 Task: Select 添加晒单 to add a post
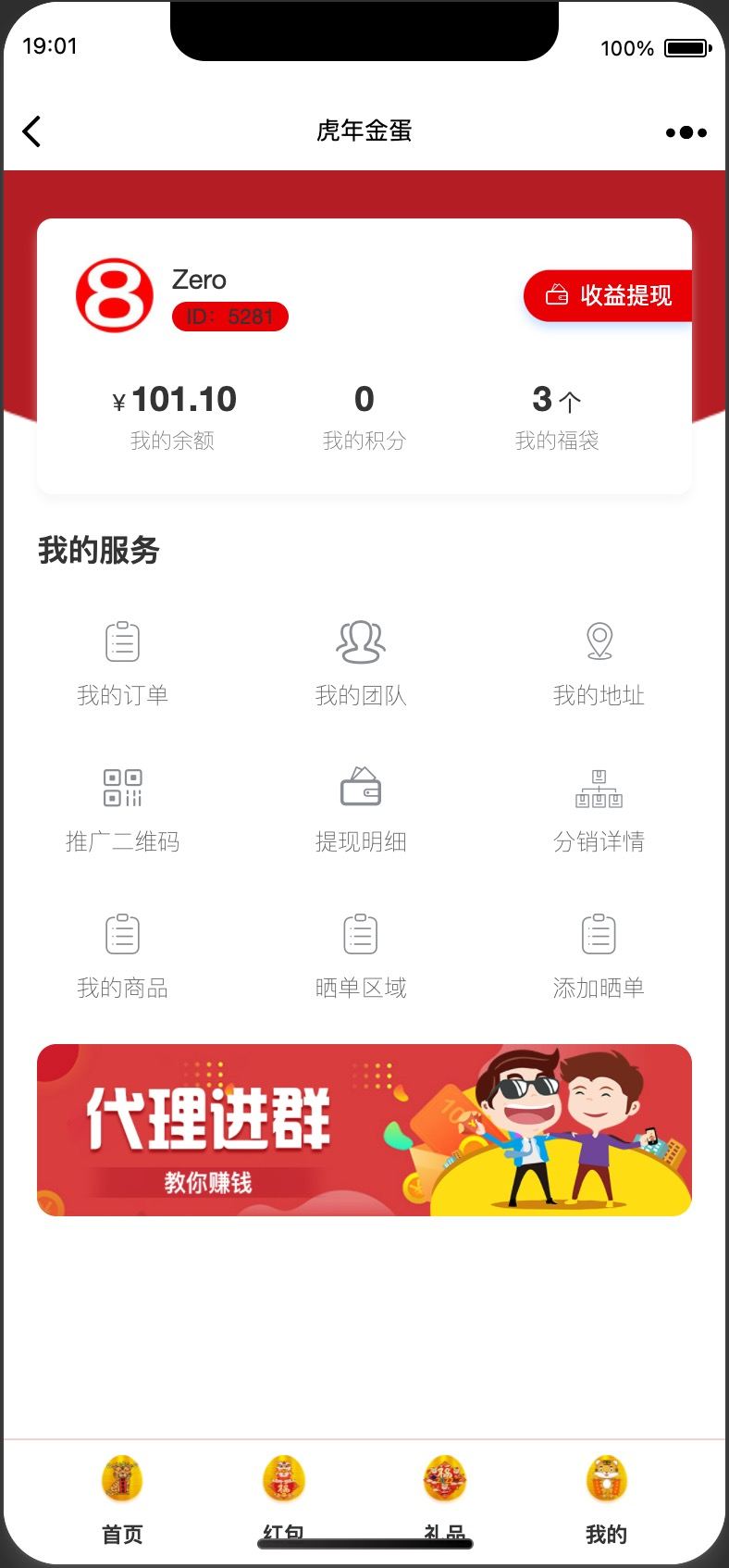(x=599, y=956)
